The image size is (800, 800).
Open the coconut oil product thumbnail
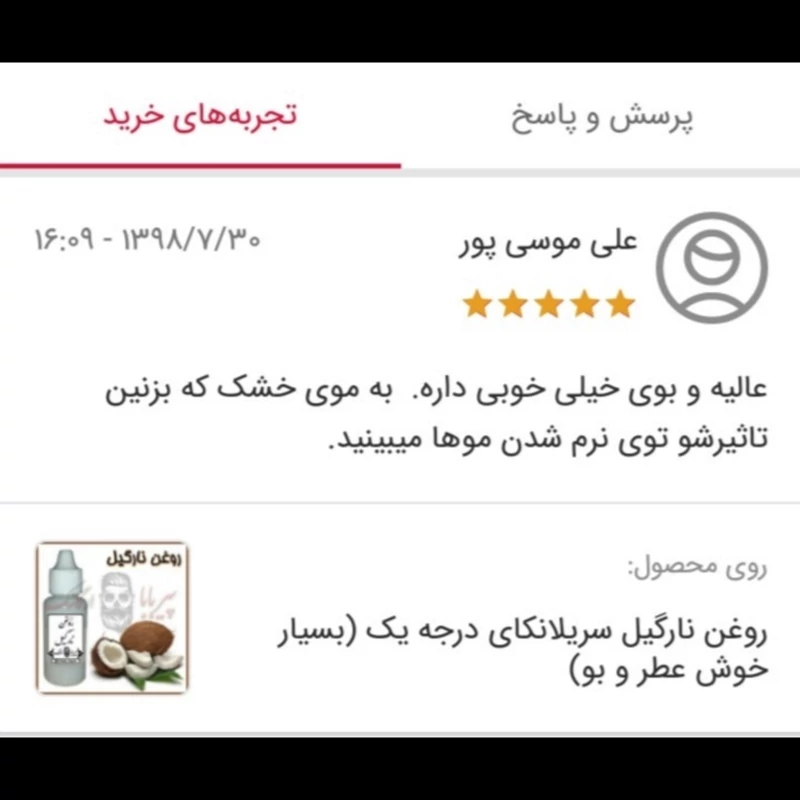111,617
